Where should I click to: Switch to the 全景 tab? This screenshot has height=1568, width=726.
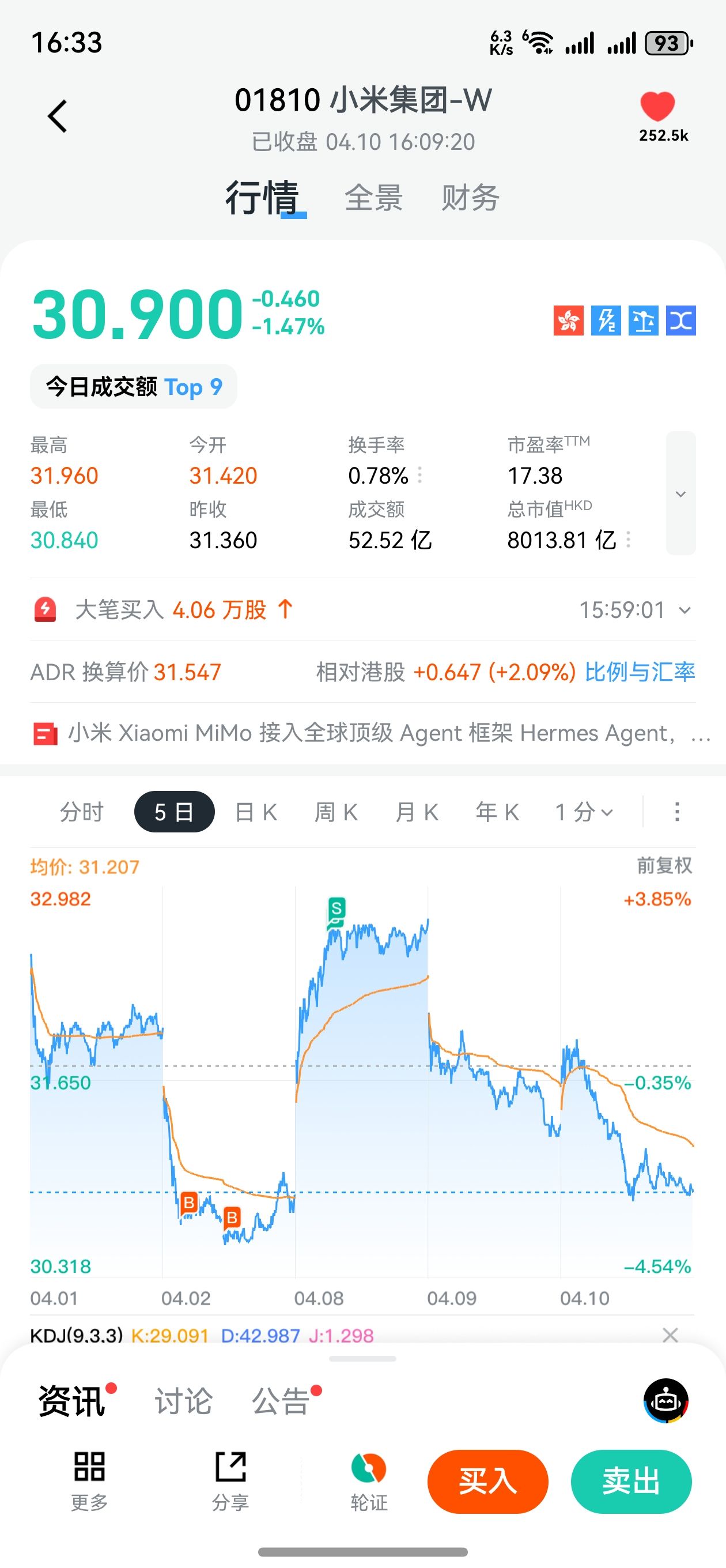(x=373, y=198)
